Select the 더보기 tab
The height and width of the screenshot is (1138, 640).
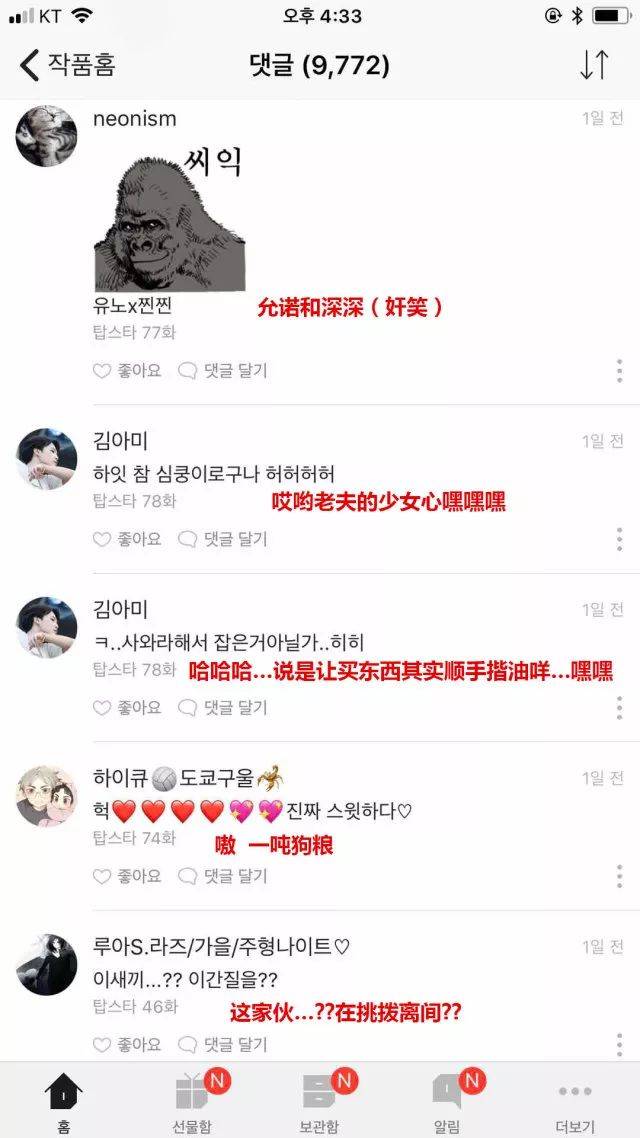tap(576, 1100)
